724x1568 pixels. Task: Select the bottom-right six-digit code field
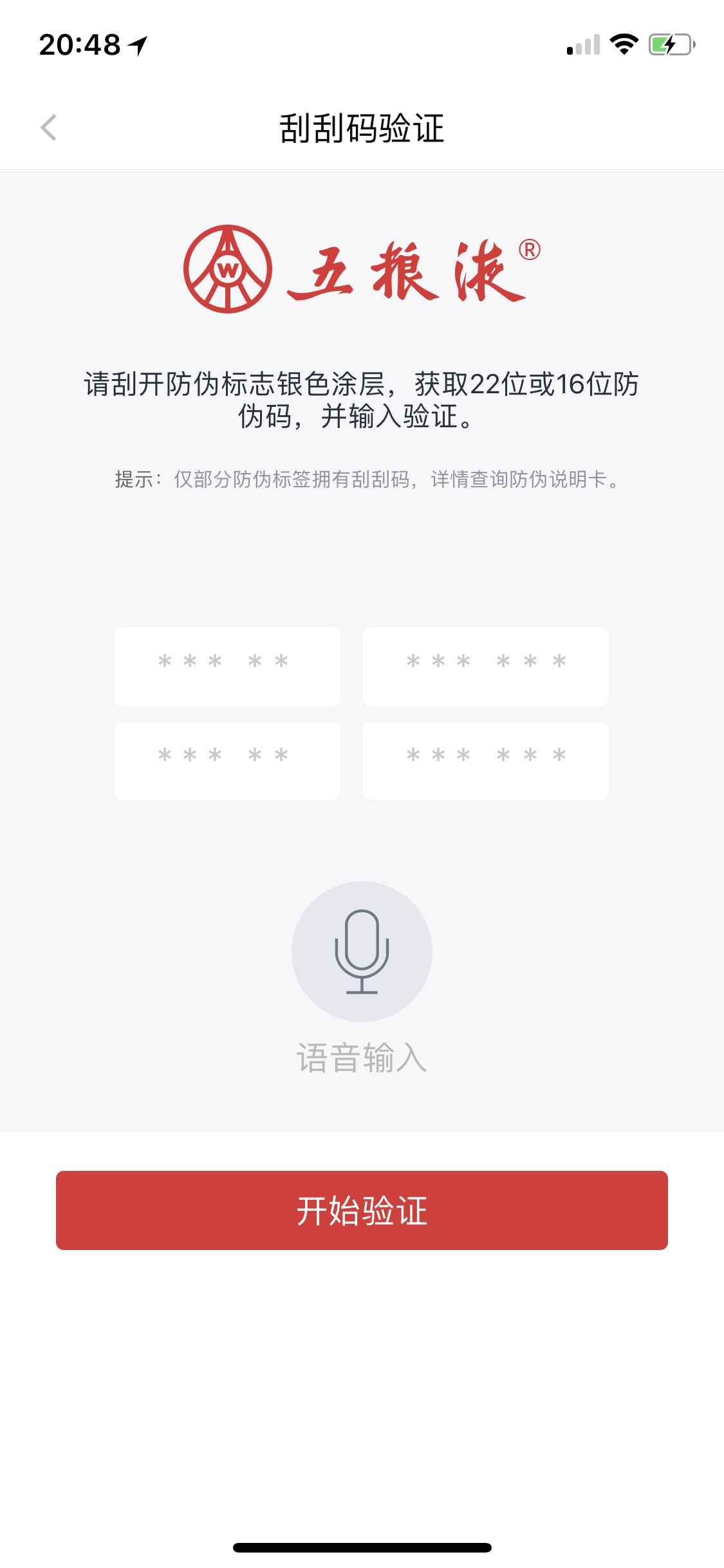click(485, 761)
